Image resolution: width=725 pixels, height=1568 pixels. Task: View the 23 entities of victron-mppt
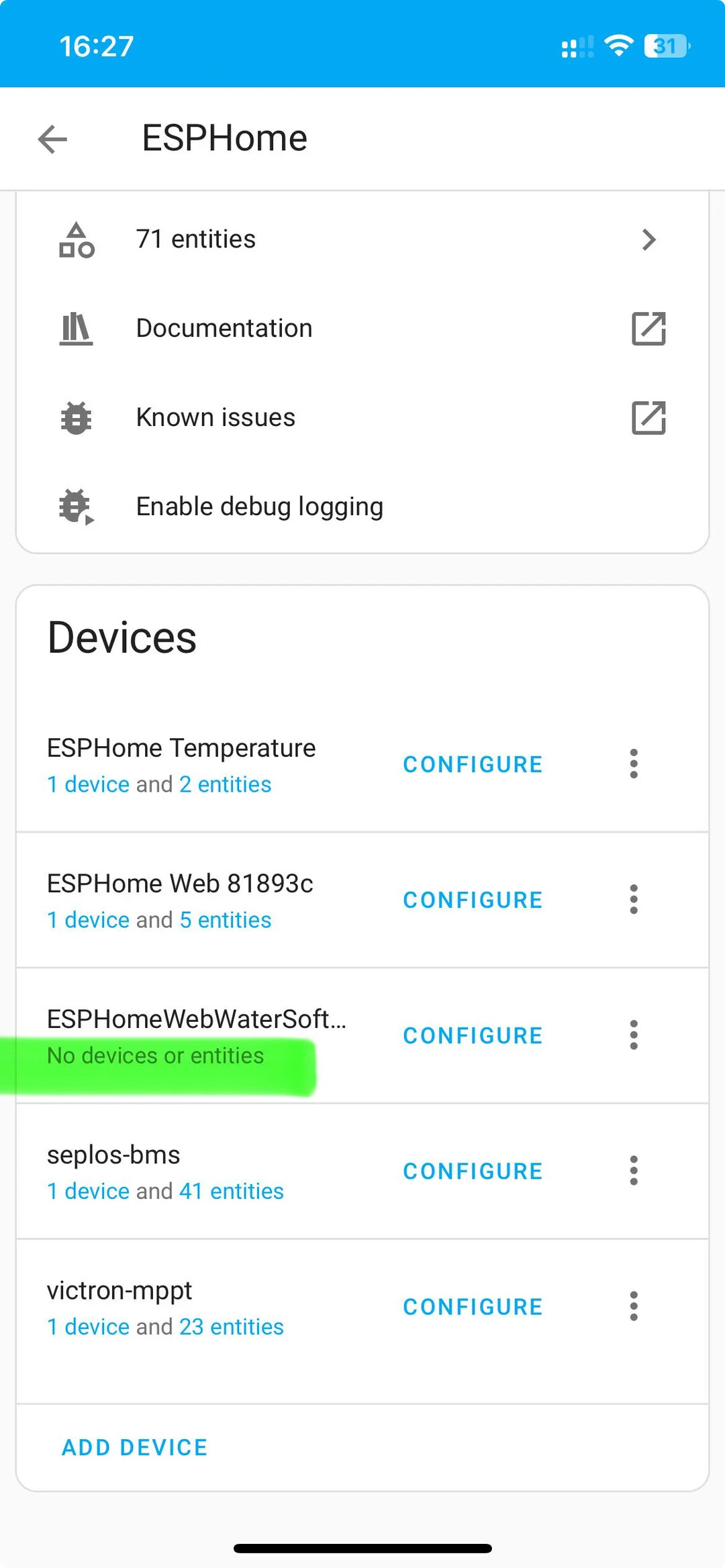[232, 1326]
